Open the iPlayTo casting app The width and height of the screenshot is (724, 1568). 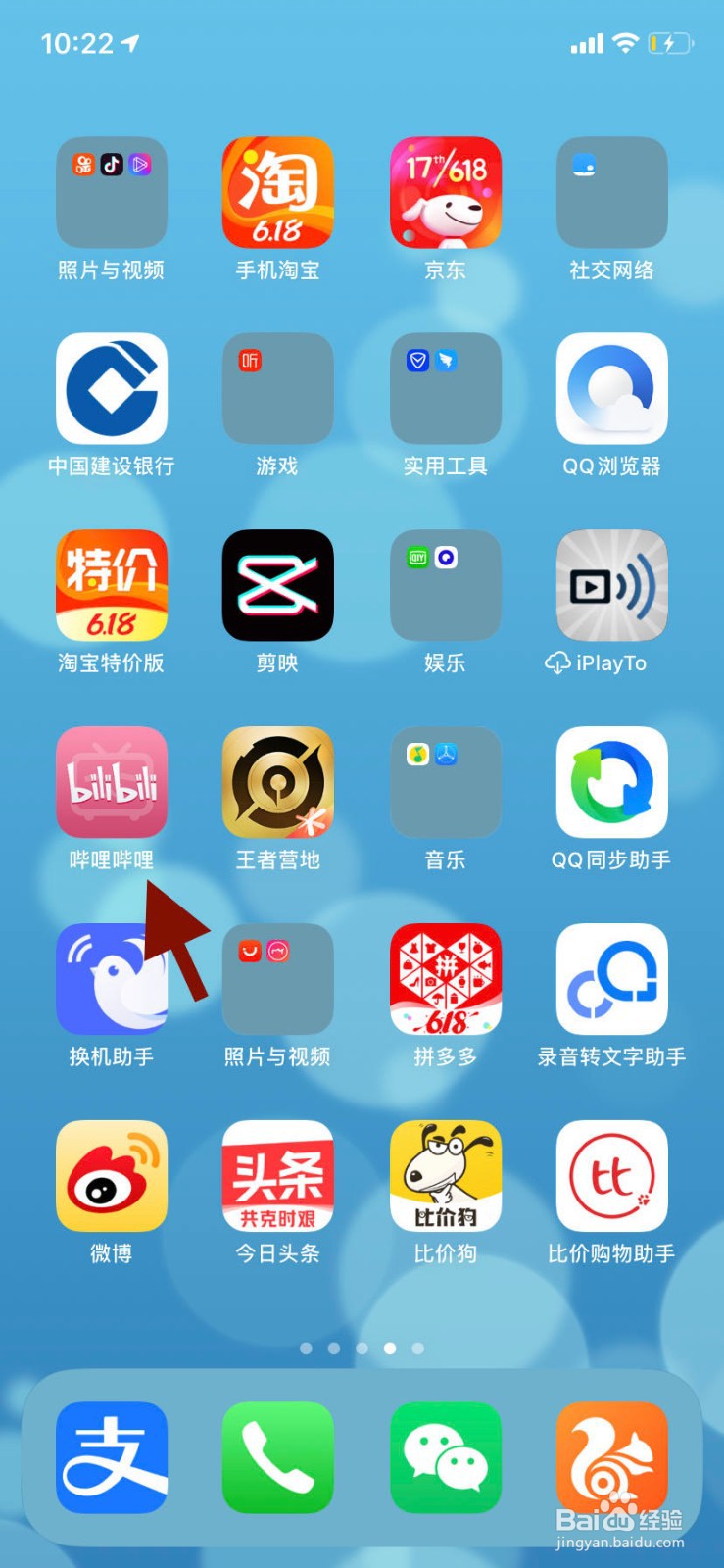[x=611, y=585]
